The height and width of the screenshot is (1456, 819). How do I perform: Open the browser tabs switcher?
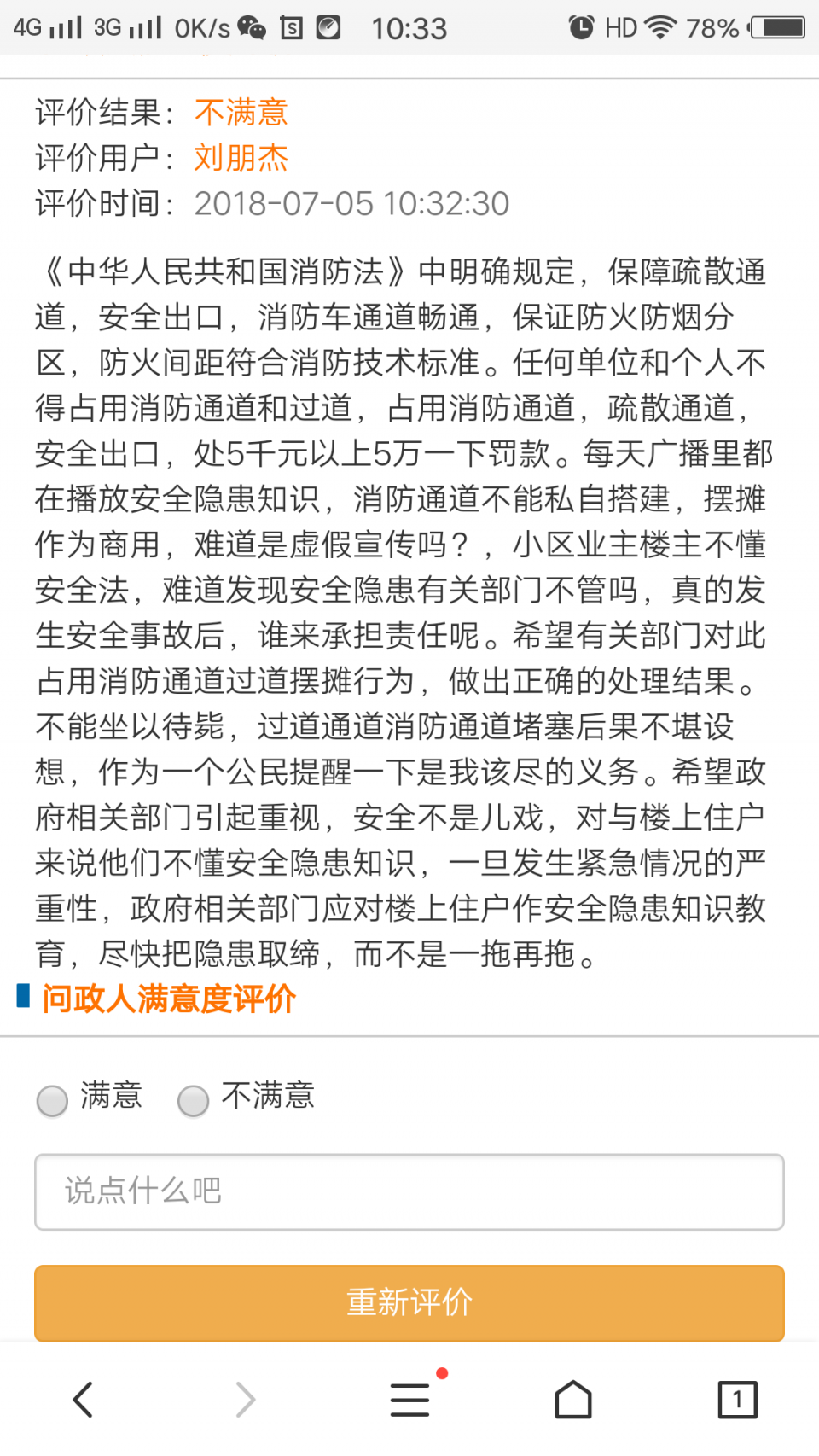[x=737, y=1400]
